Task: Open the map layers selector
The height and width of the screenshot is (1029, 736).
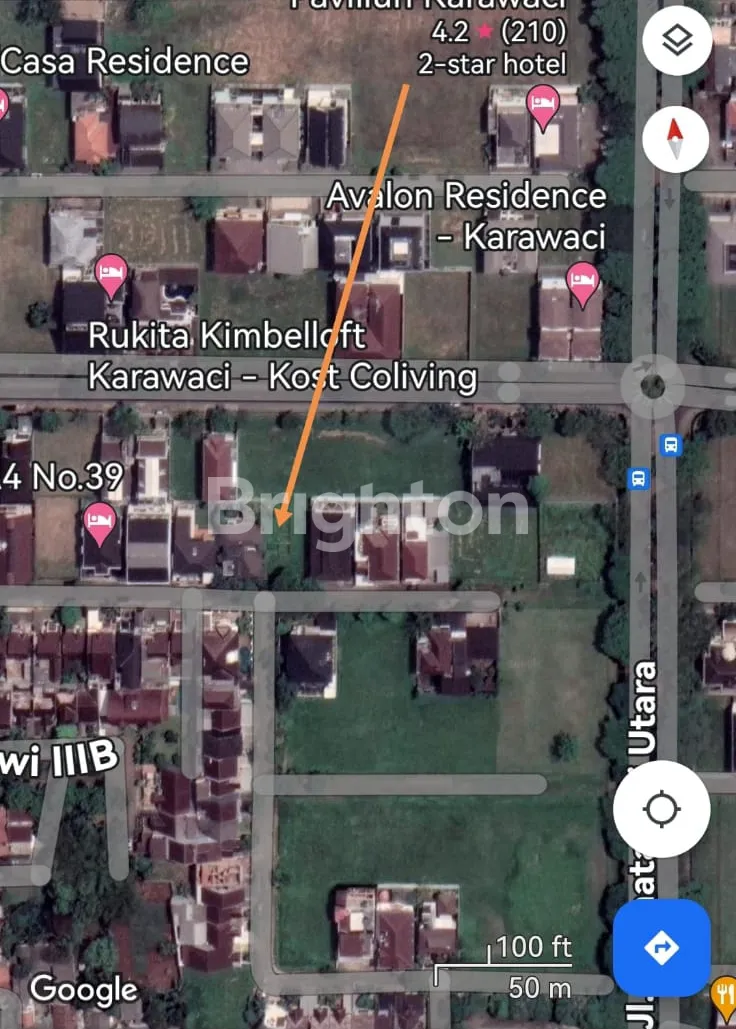Action: coord(677,41)
